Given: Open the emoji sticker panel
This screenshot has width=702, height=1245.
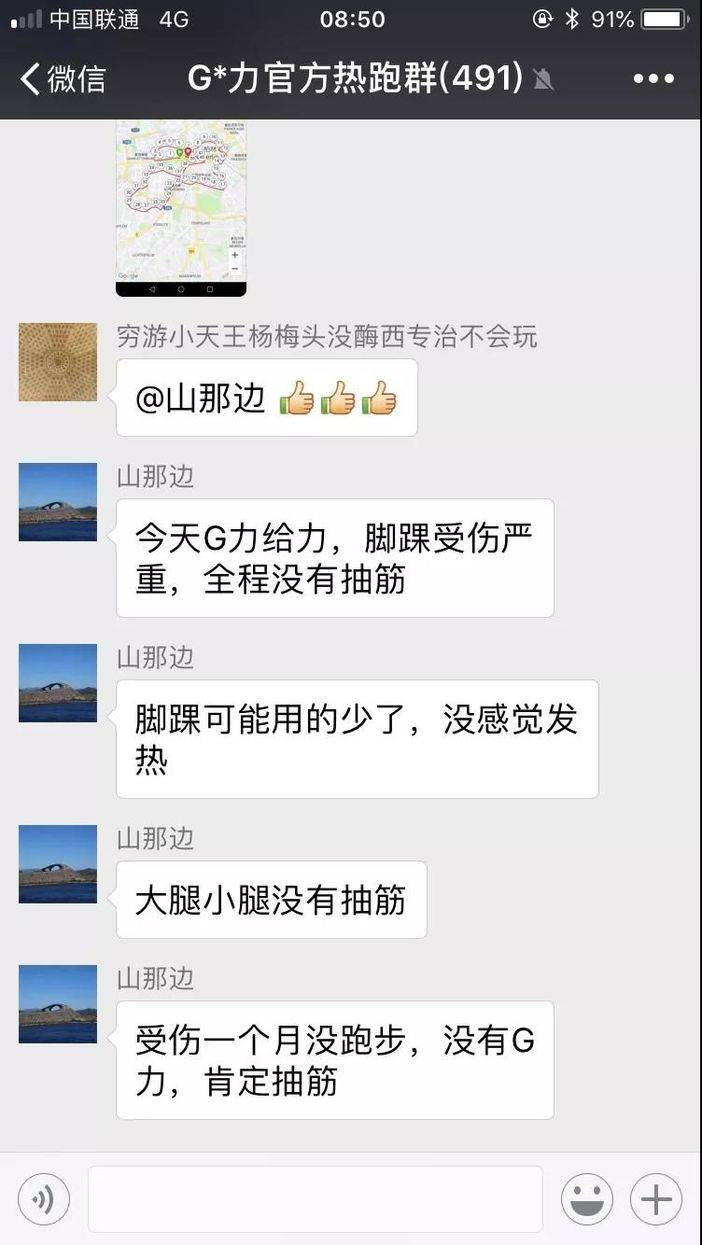Looking at the screenshot, I should click(587, 1199).
